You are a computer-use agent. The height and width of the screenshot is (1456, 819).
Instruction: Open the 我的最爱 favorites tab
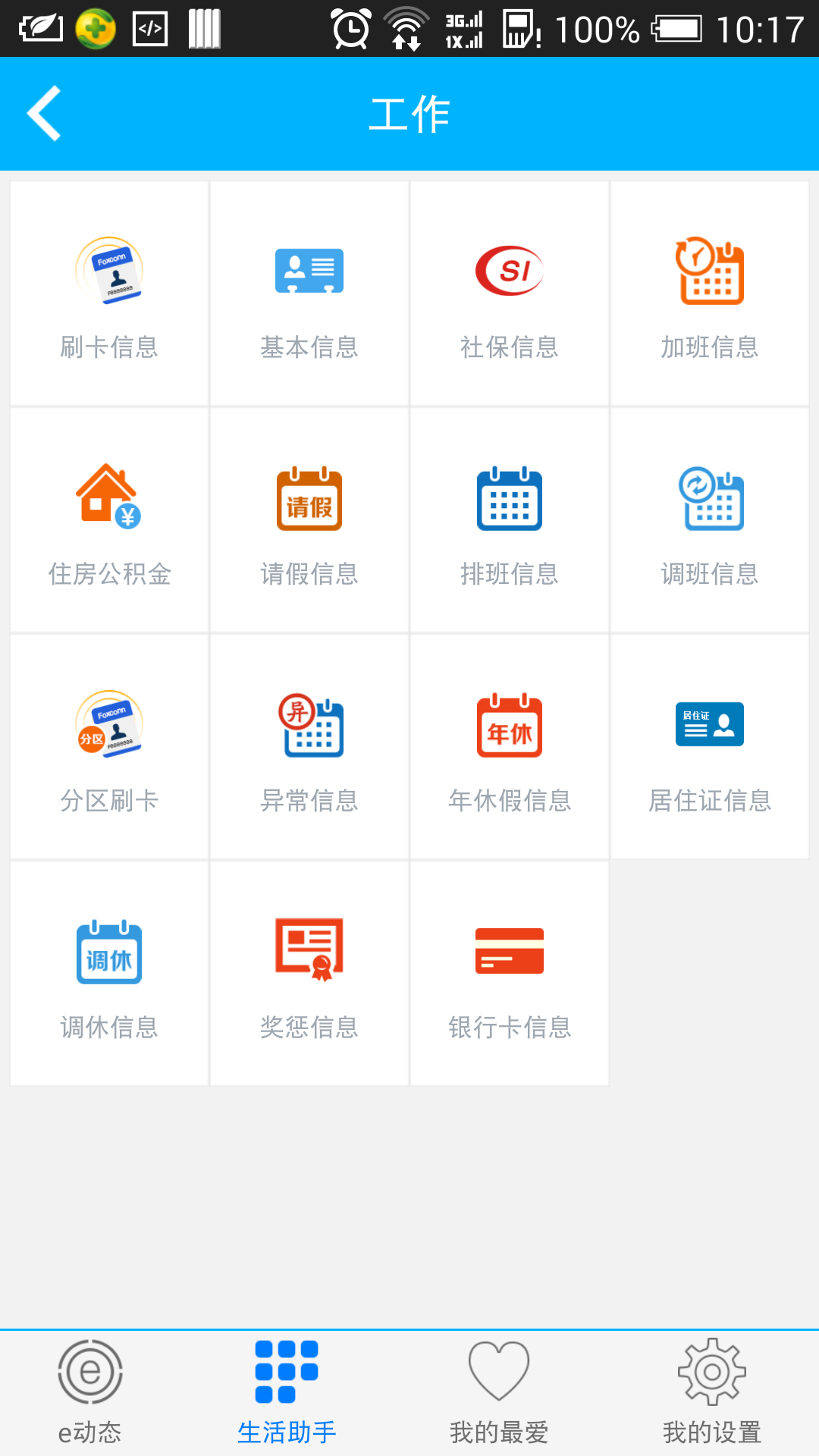pyautogui.click(x=498, y=1388)
